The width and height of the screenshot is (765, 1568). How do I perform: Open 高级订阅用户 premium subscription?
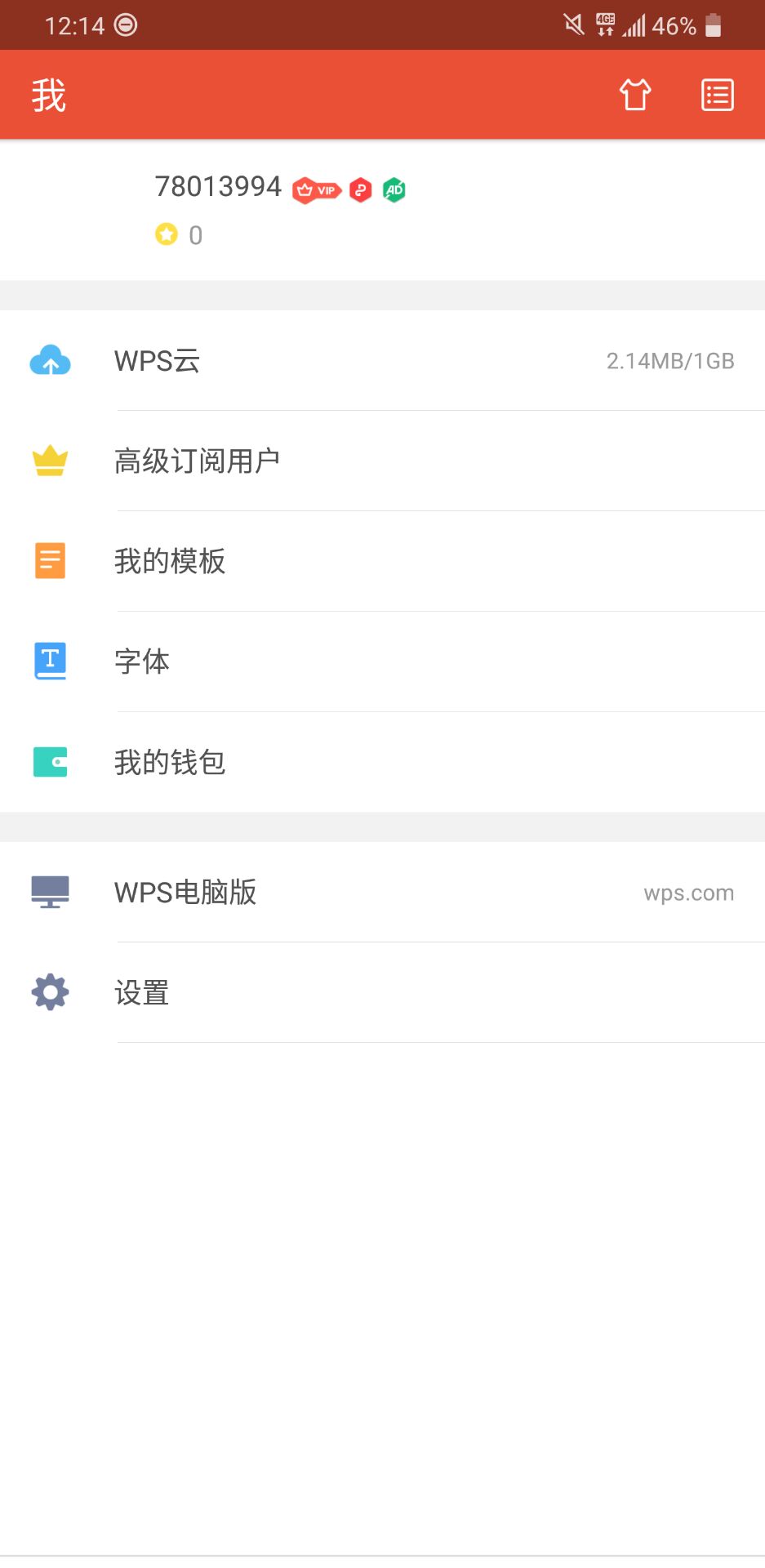pyautogui.click(x=382, y=461)
